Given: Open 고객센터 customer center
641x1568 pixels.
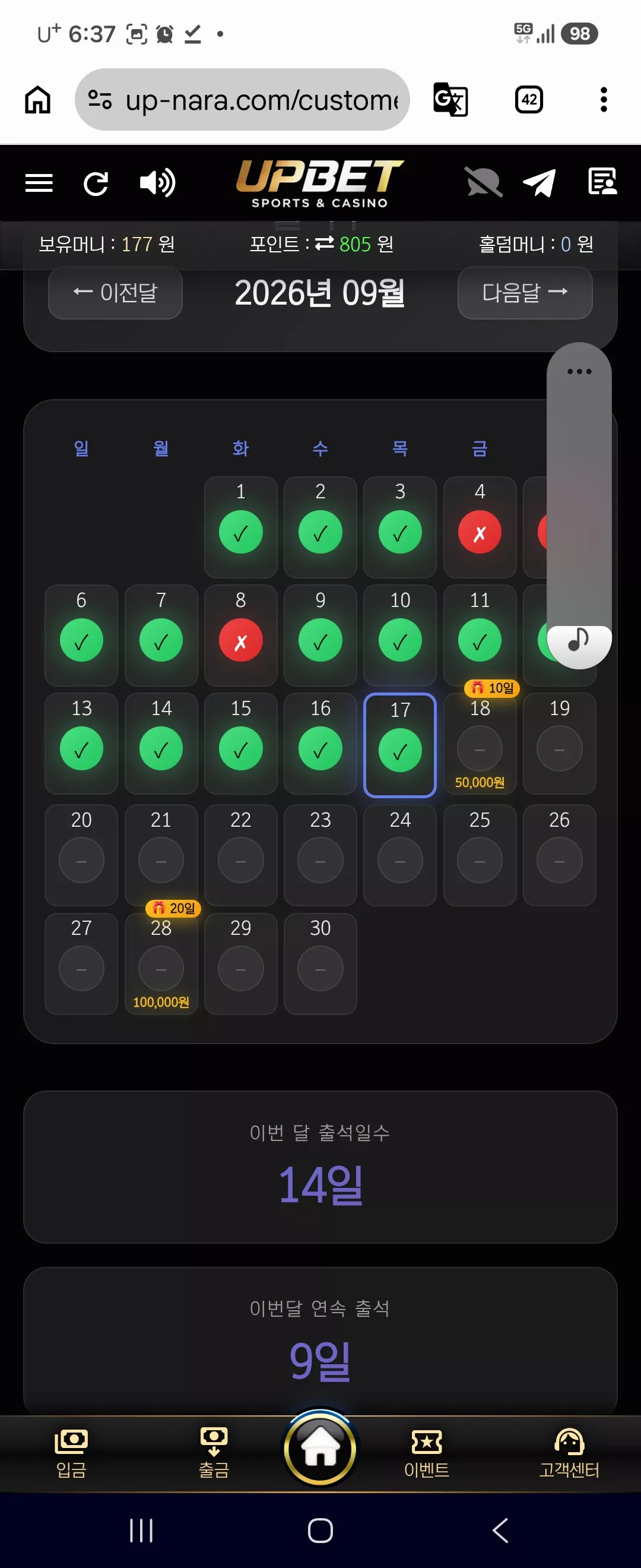Looking at the screenshot, I should (569, 1453).
